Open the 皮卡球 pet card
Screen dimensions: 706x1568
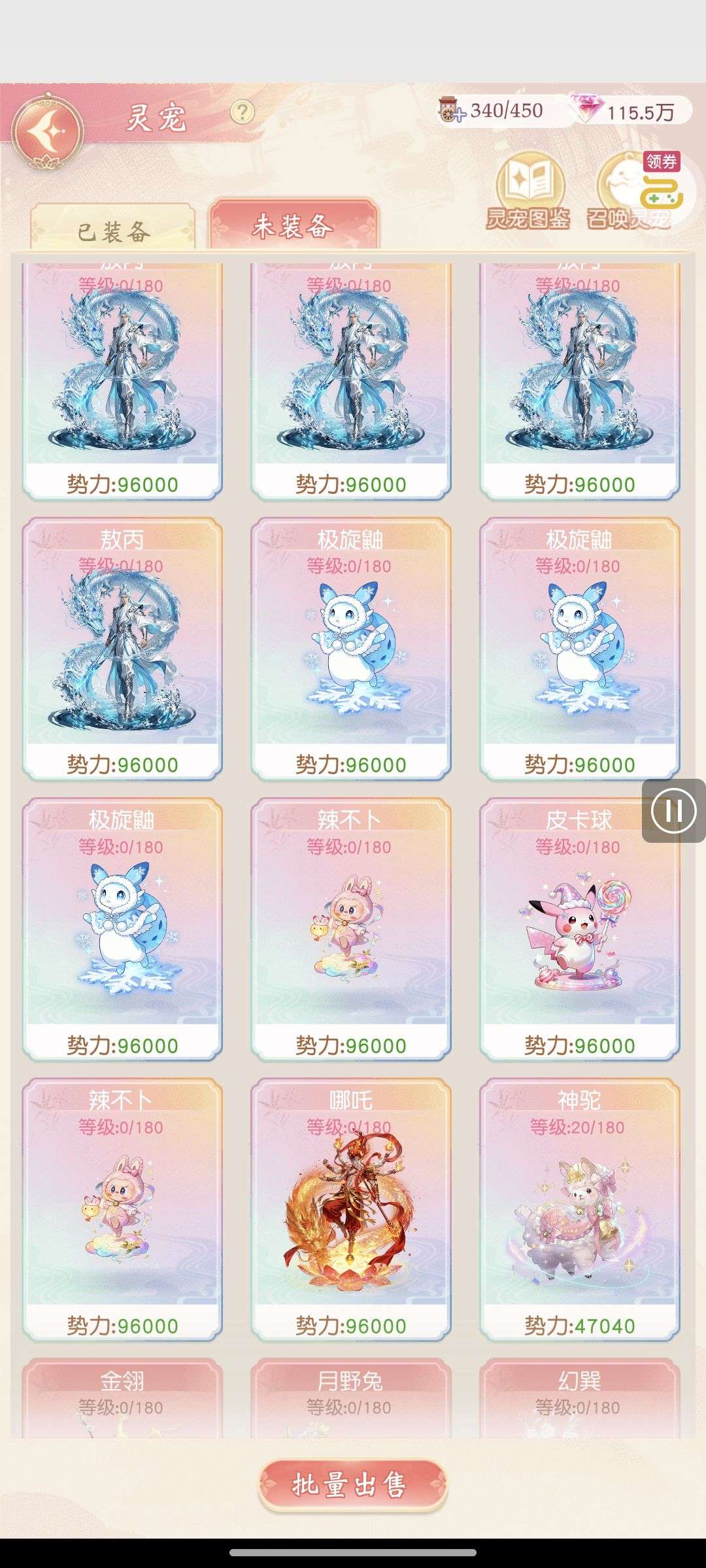[579, 928]
